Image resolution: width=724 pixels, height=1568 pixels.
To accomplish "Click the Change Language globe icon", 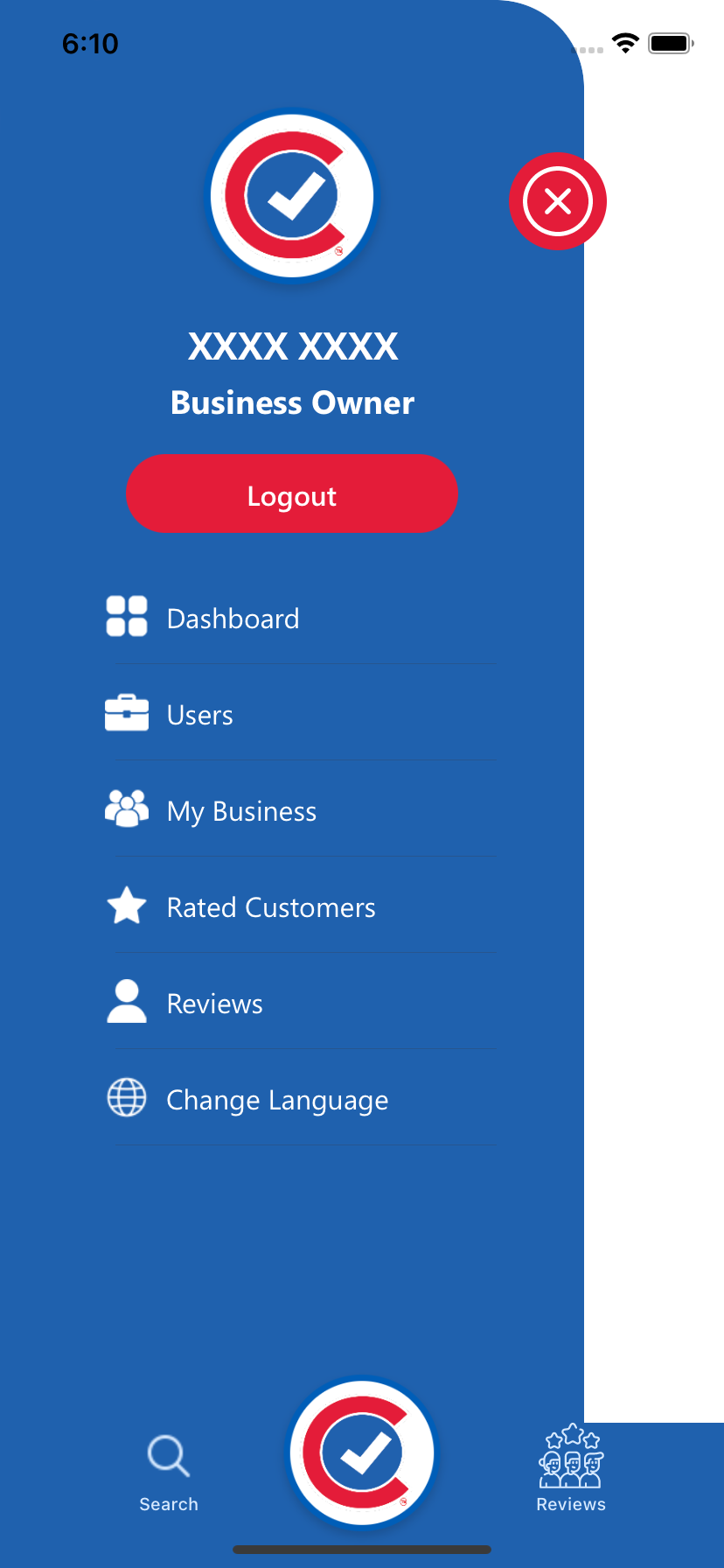I will coord(126,1097).
